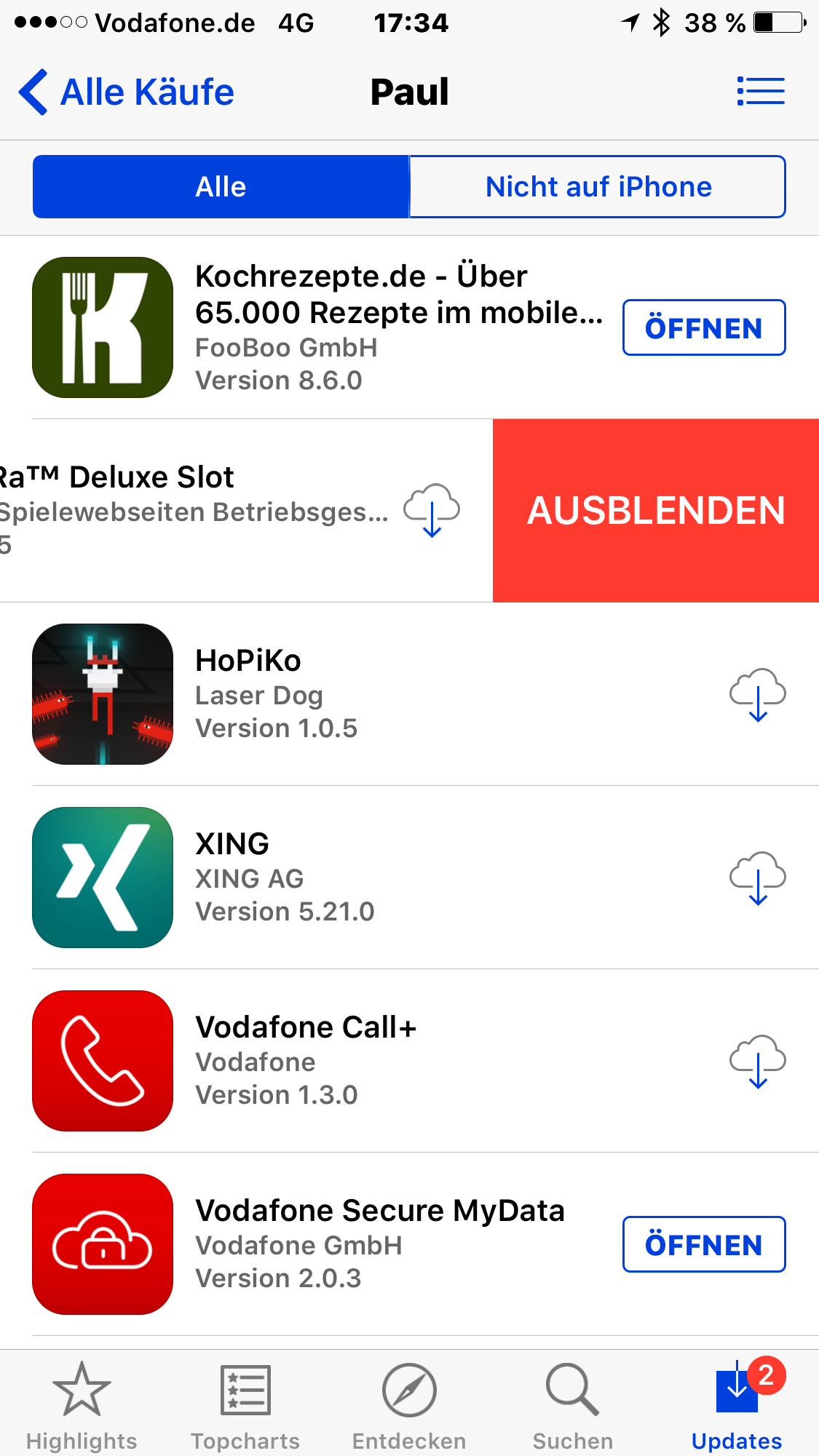Hide the Deluxe Slot purchase with AUSBLENDEN
819x1456 pixels.
[x=655, y=511]
